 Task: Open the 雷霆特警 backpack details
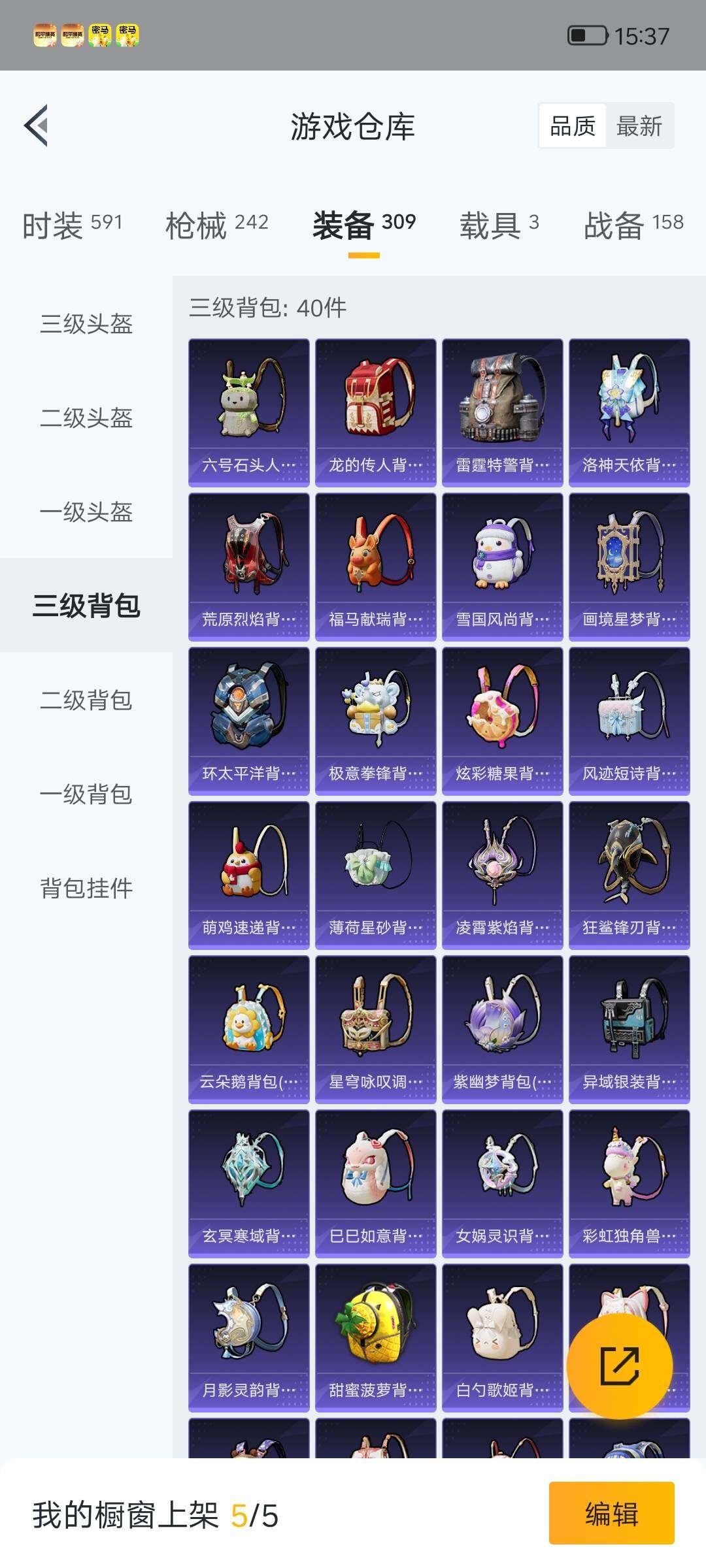[x=502, y=410]
